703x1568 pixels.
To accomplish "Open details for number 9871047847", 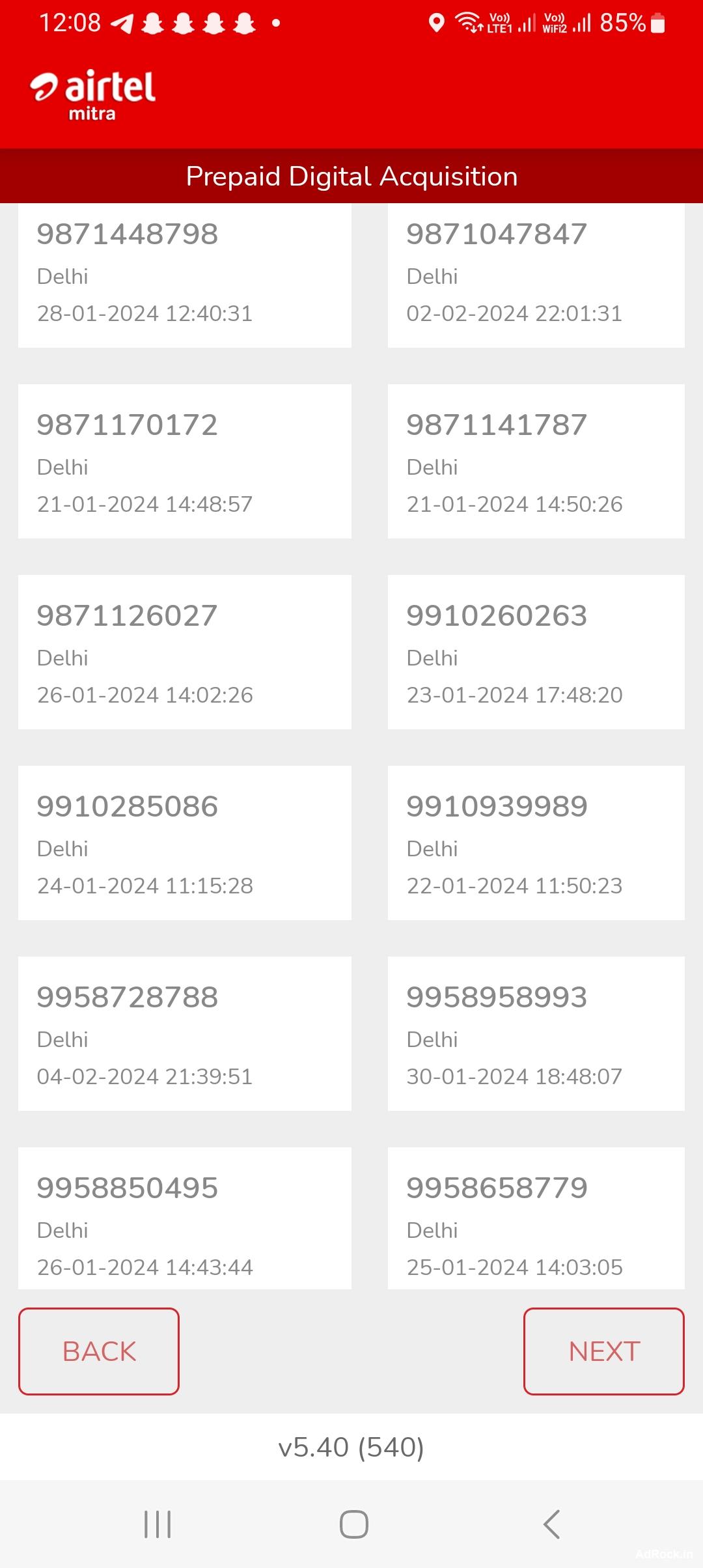I will coord(536,273).
